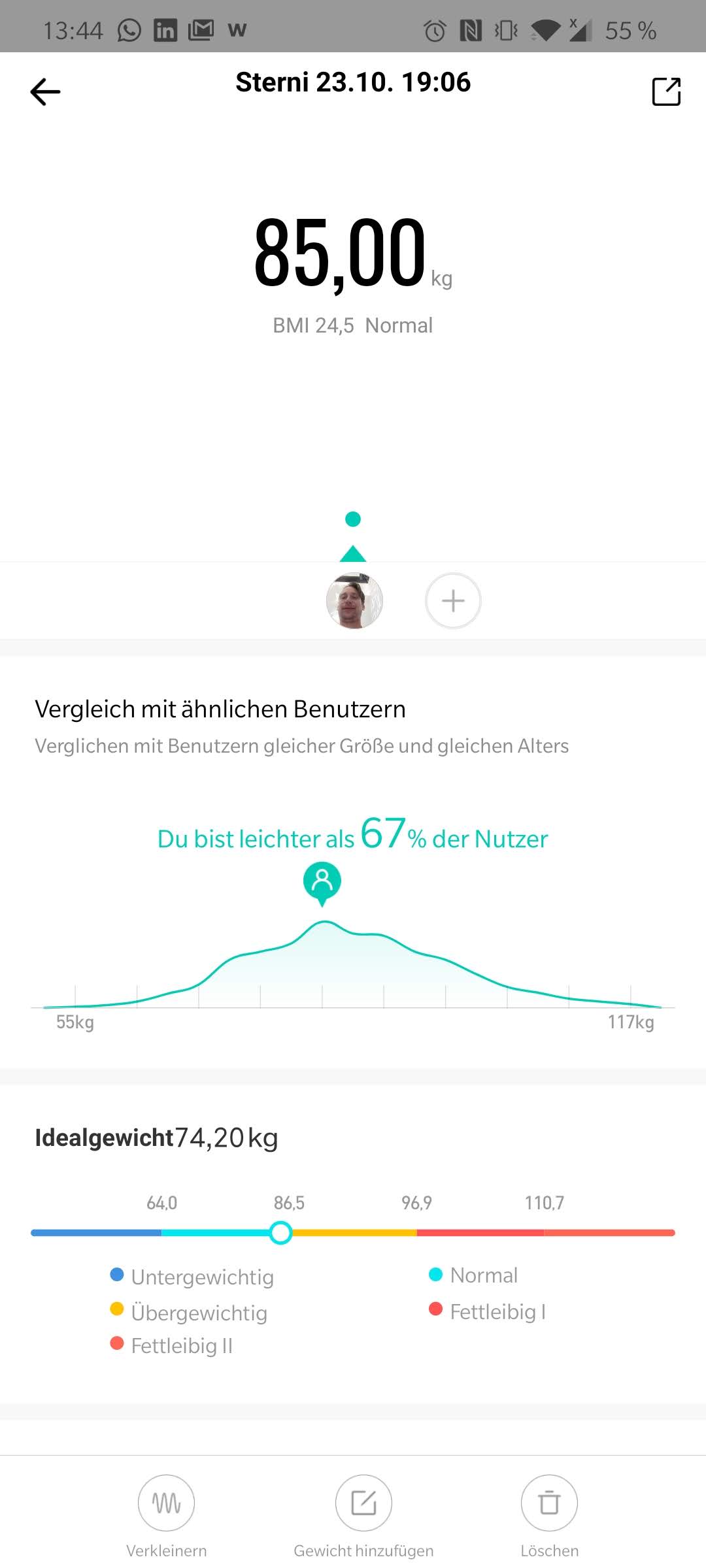Select the user profile photo
Screen dimensions: 706x1568
354,601
